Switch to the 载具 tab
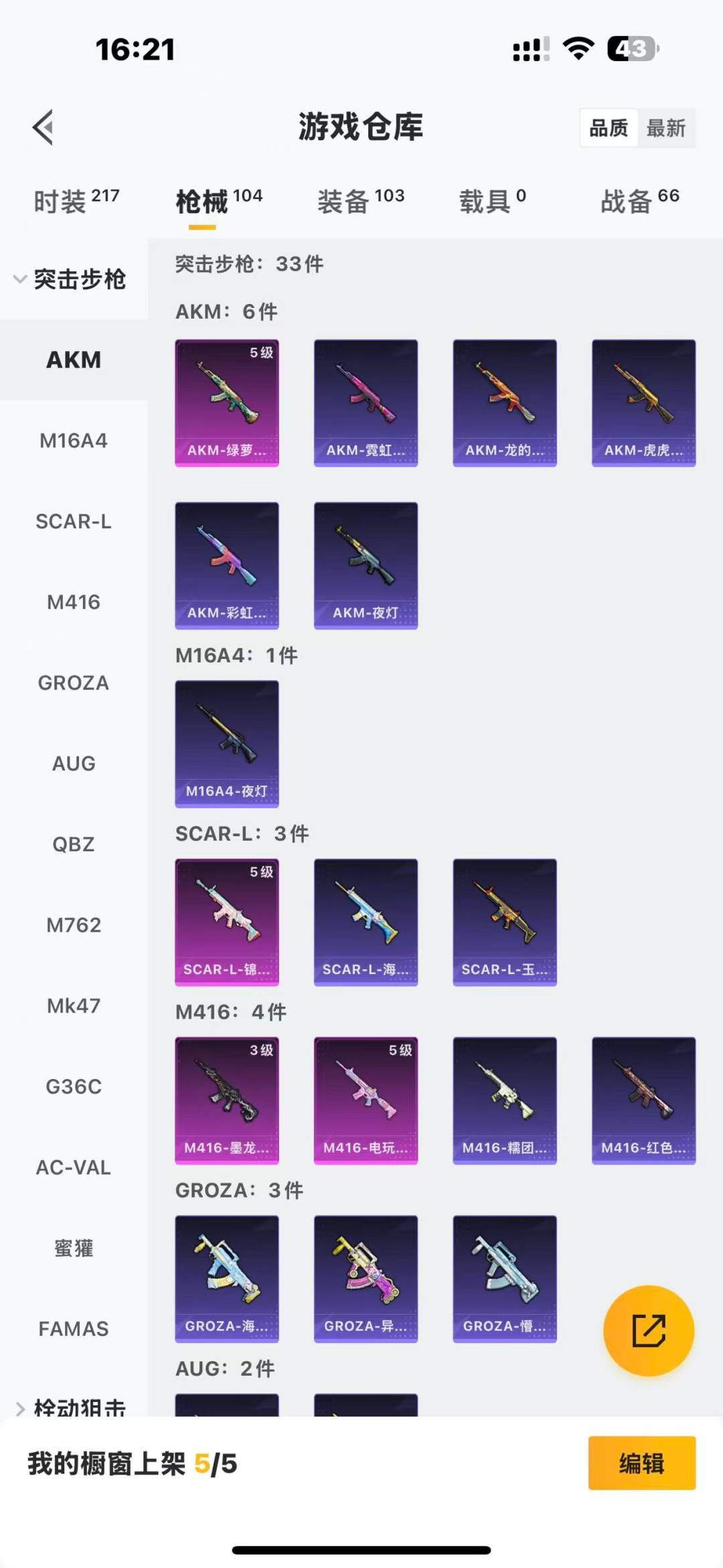 coord(492,201)
